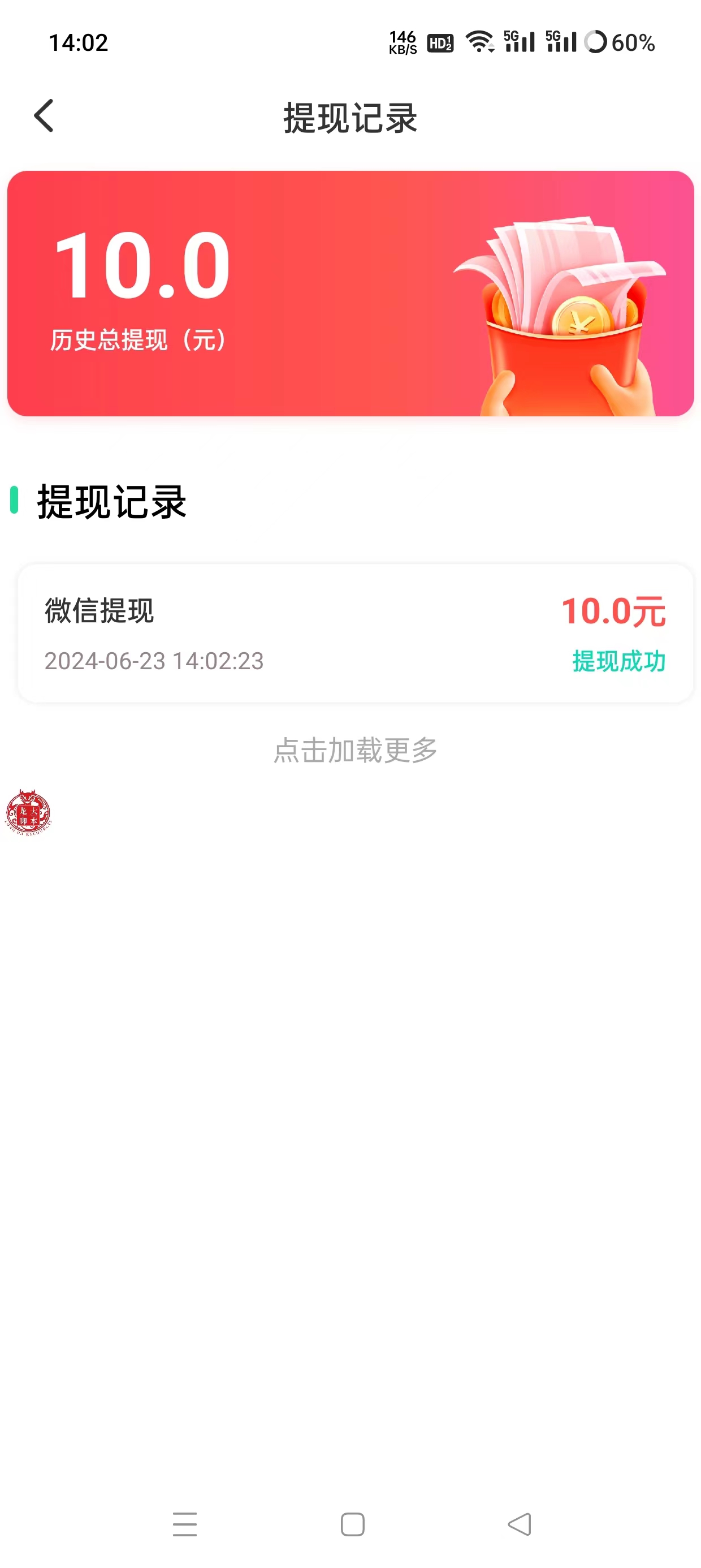
Task: Tap the 提现成功 status label
Action: pos(618,662)
